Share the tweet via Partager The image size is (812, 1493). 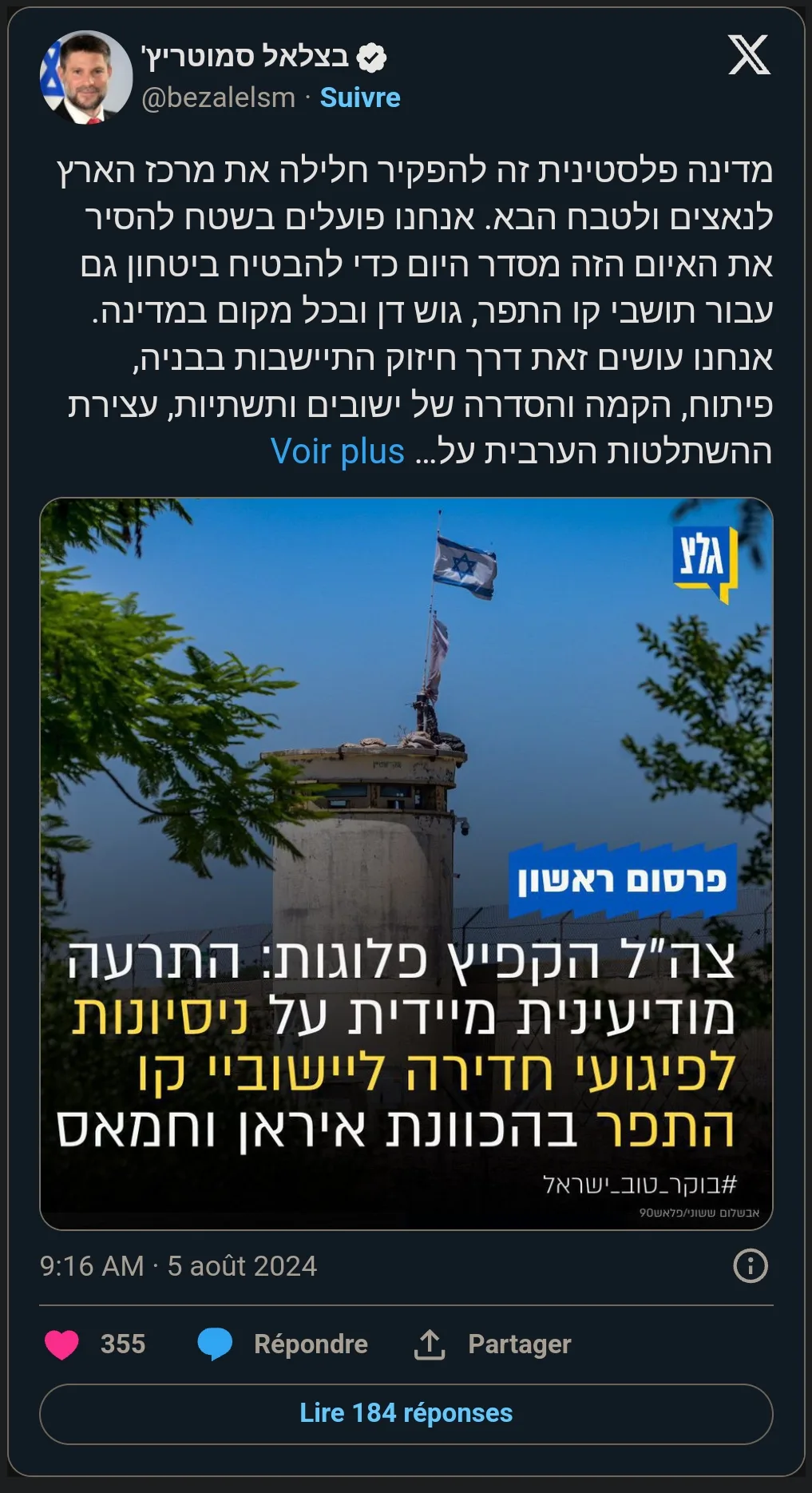[493, 1344]
